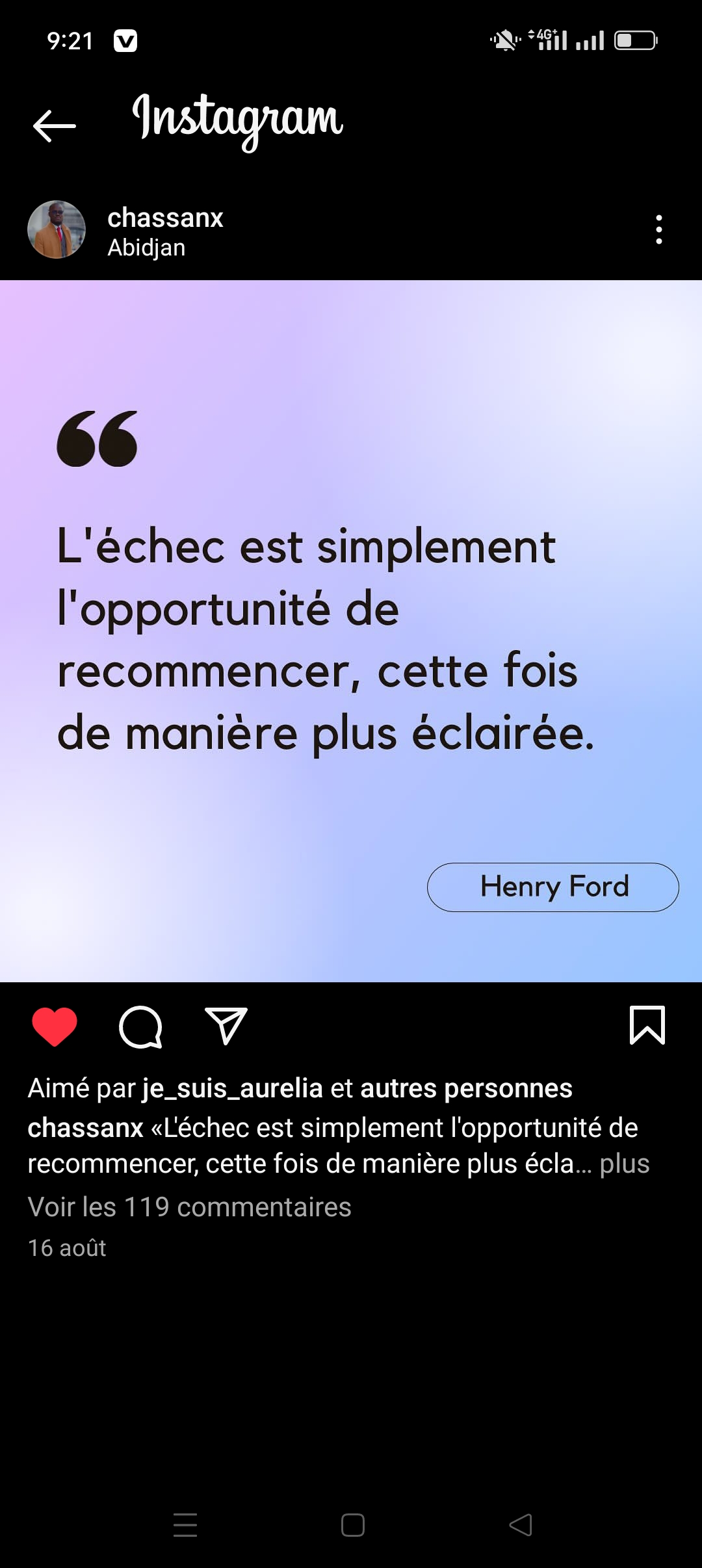Unlike the post with the red heart
This screenshot has height=1568, width=702.
tap(55, 1026)
